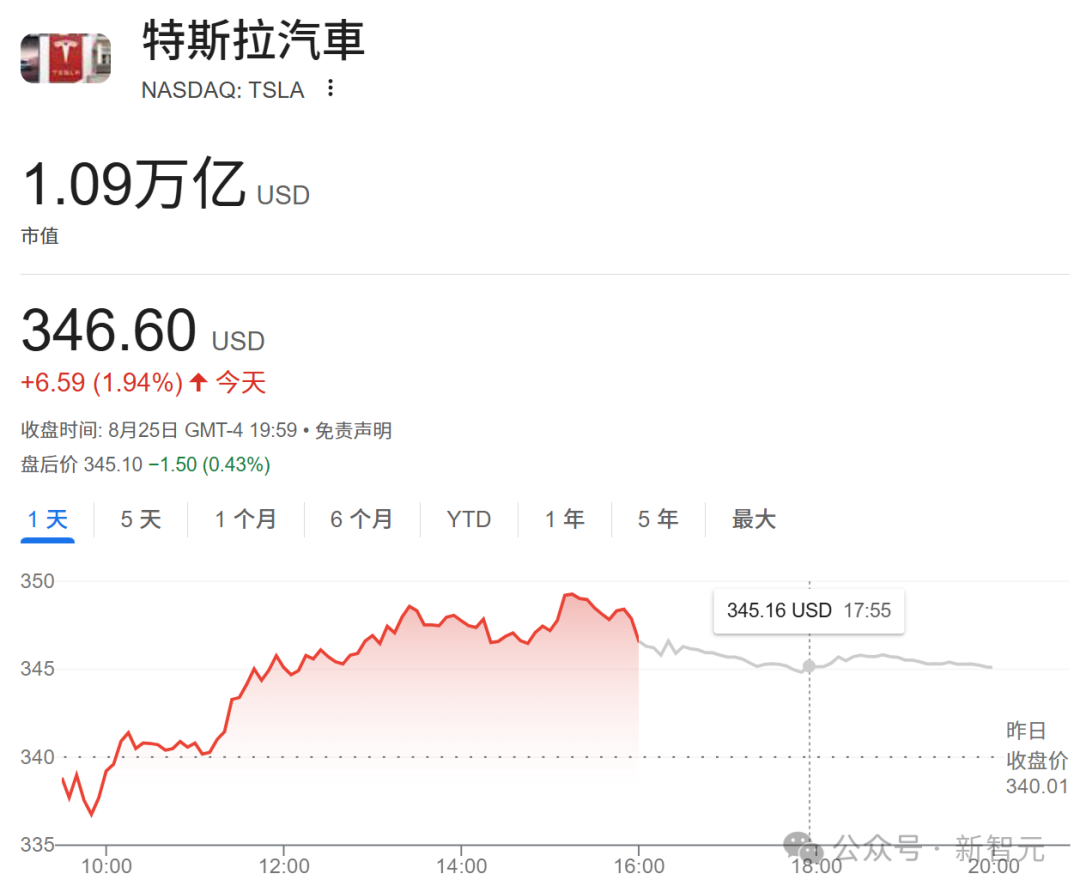Select the 1 年 range tab

pyautogui.click(x=564, y=520)
